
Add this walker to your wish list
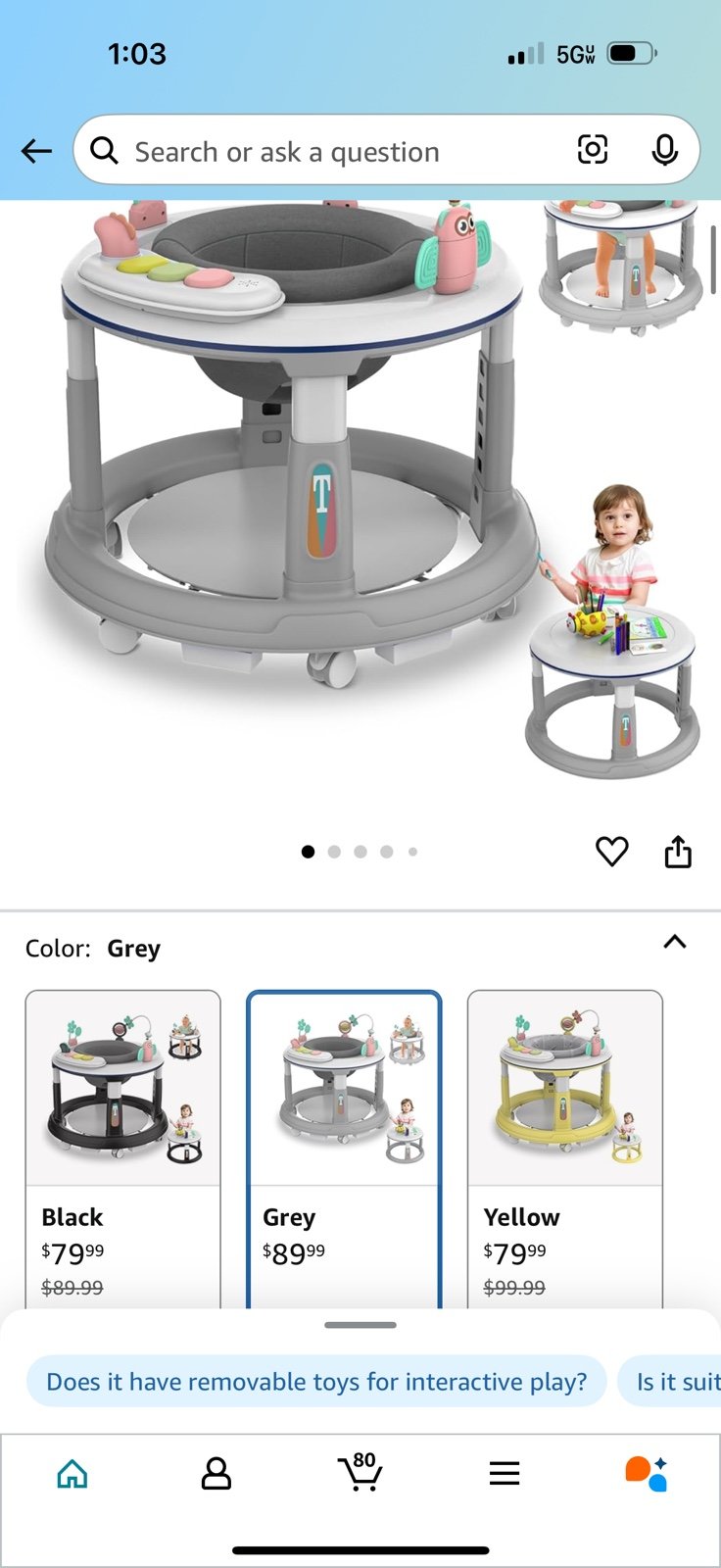click(612, 852)
